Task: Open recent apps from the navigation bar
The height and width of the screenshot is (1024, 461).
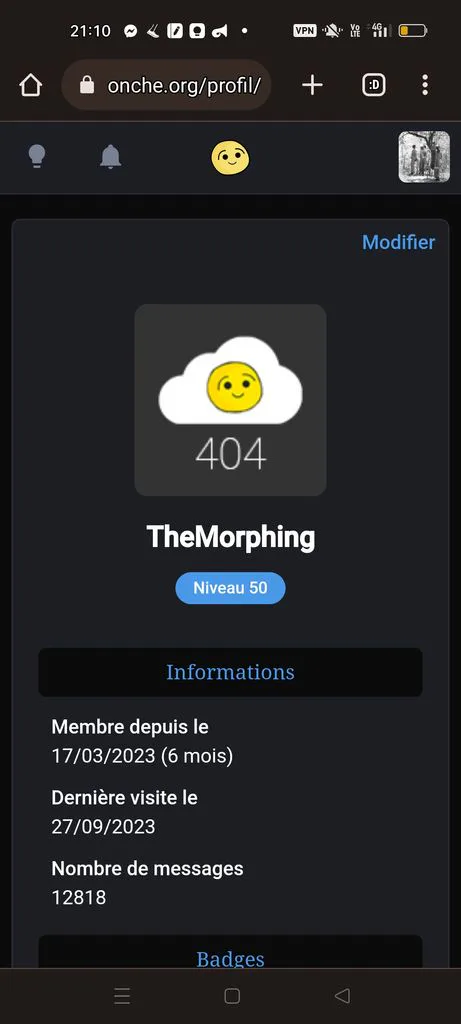Action: [122, 996]
